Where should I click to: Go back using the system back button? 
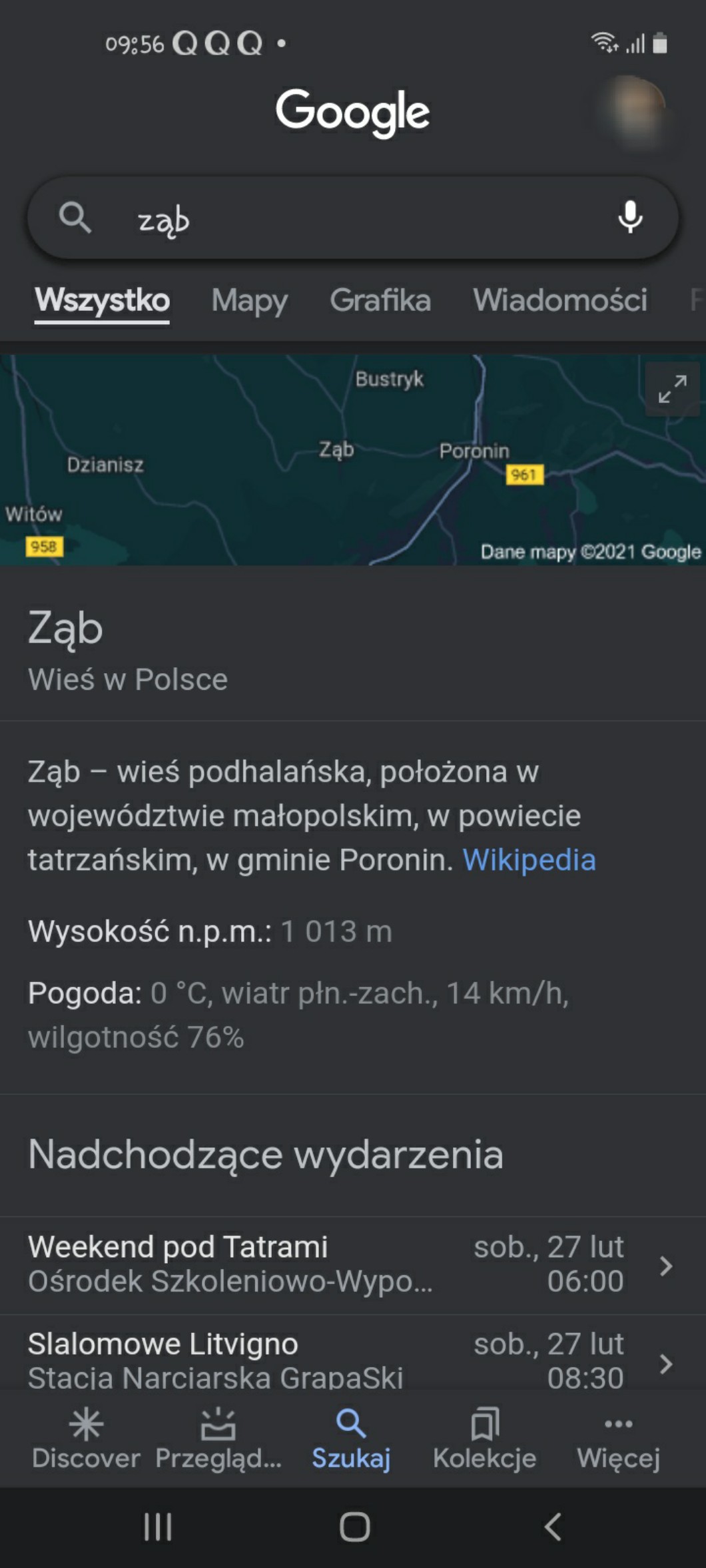[x=553, y=1527]
